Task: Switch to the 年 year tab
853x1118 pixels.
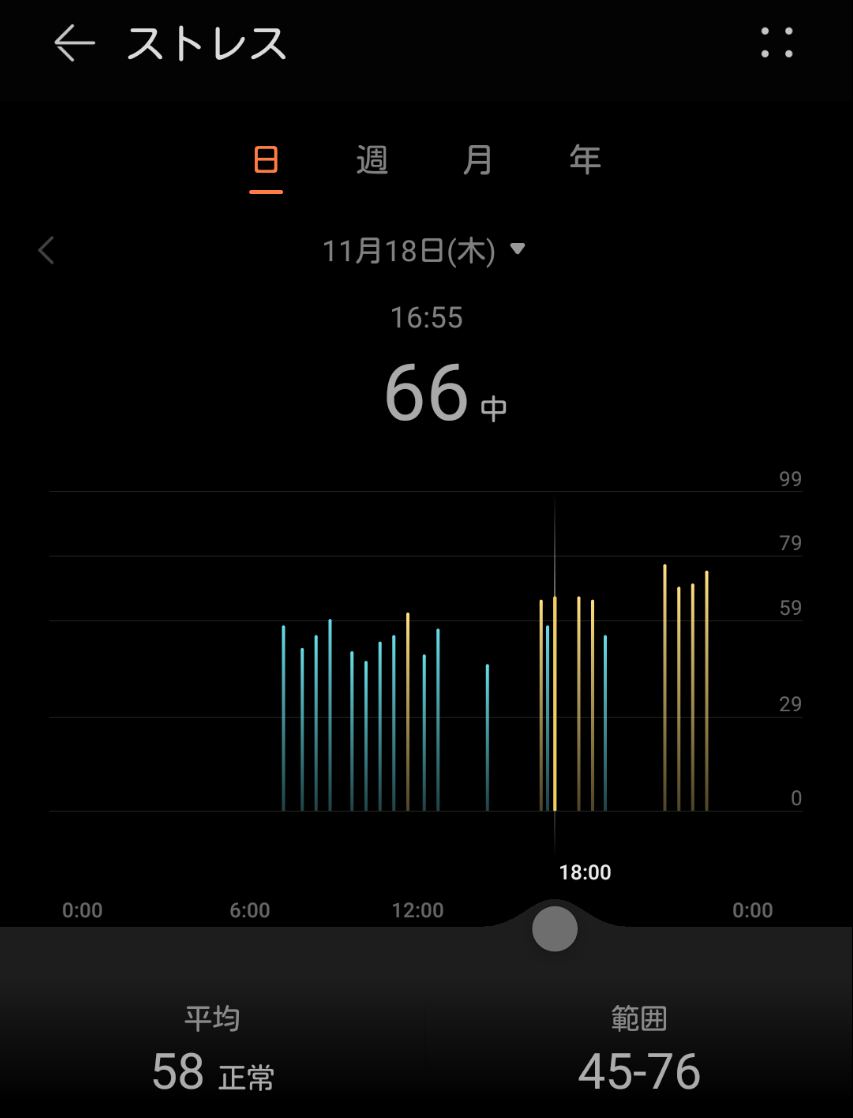Action: point(585,160)
